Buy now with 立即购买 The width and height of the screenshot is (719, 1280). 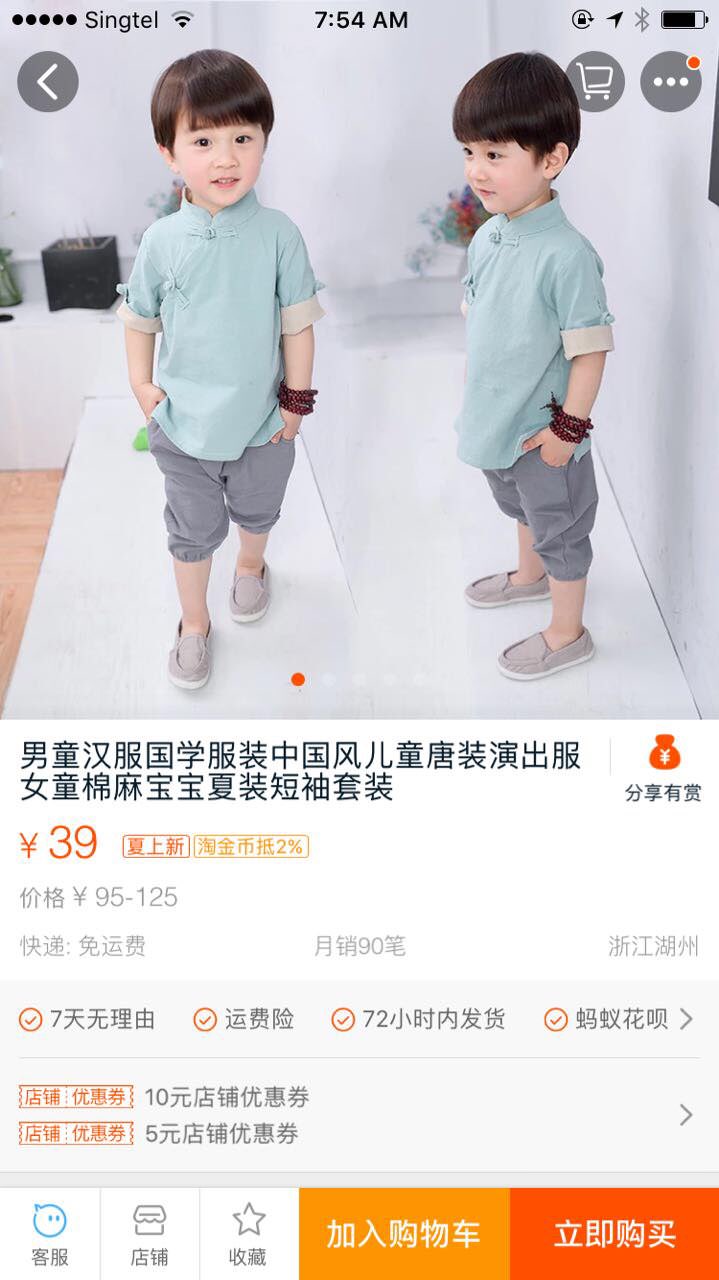point(614,1234)
